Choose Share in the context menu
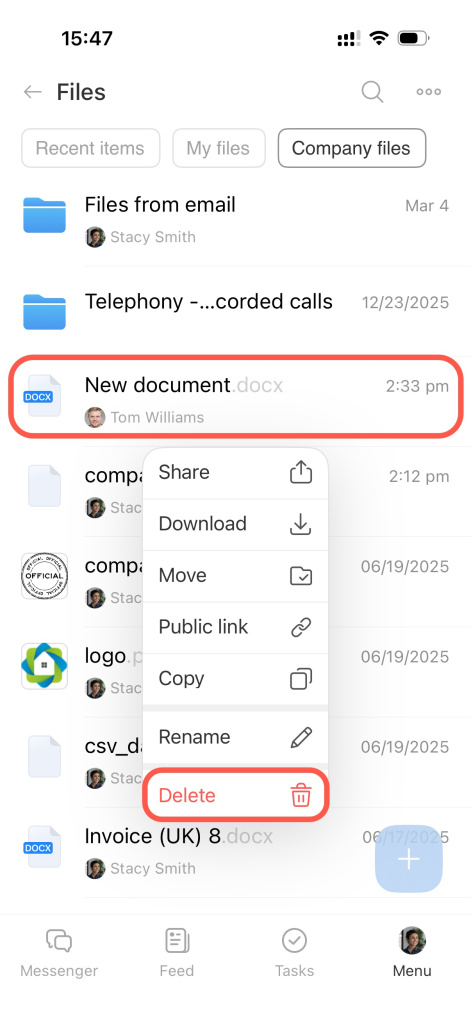Viewport: 471px width, 1024px height. click(235, 473)
